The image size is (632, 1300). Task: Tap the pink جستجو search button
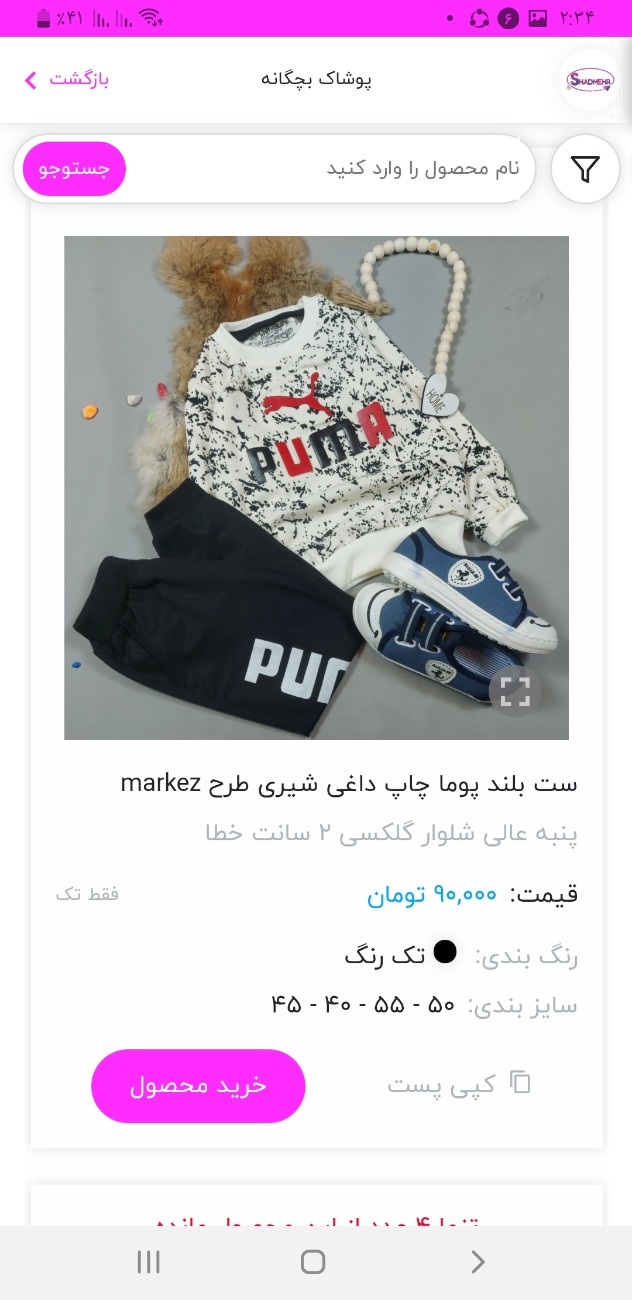(x=74, y=169)
